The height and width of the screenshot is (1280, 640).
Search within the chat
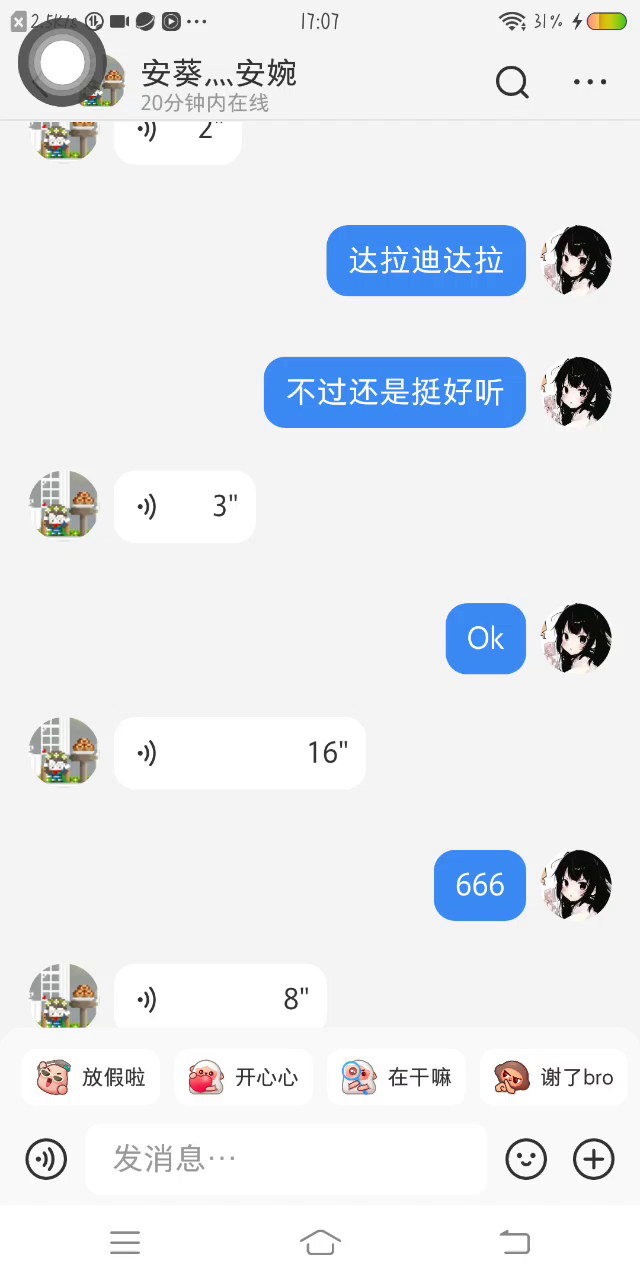pos(512,82)
